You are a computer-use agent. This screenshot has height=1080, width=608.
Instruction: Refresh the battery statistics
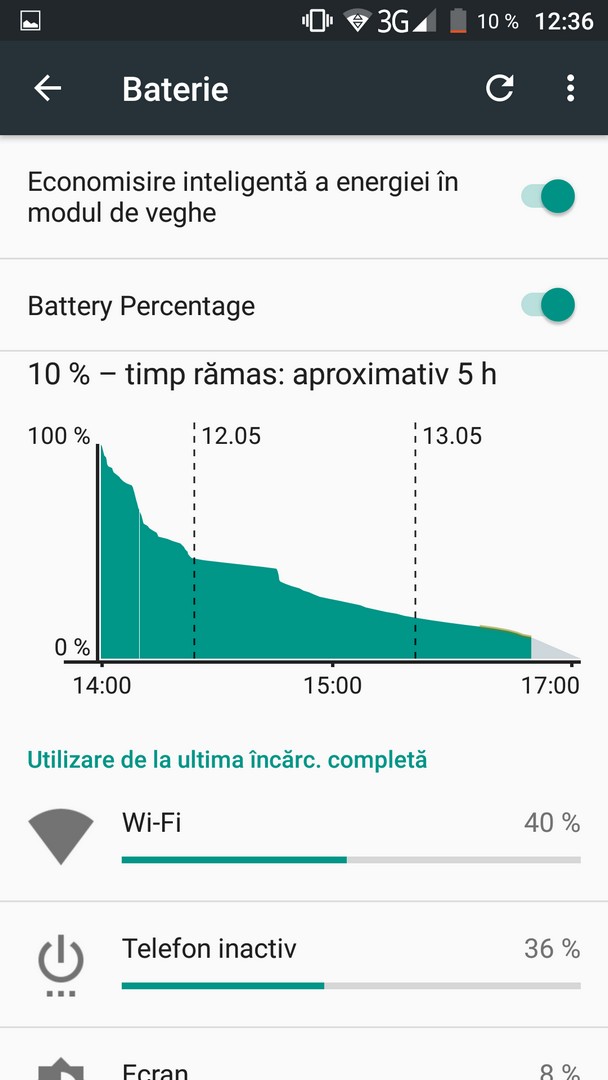[x=500, y=88]
